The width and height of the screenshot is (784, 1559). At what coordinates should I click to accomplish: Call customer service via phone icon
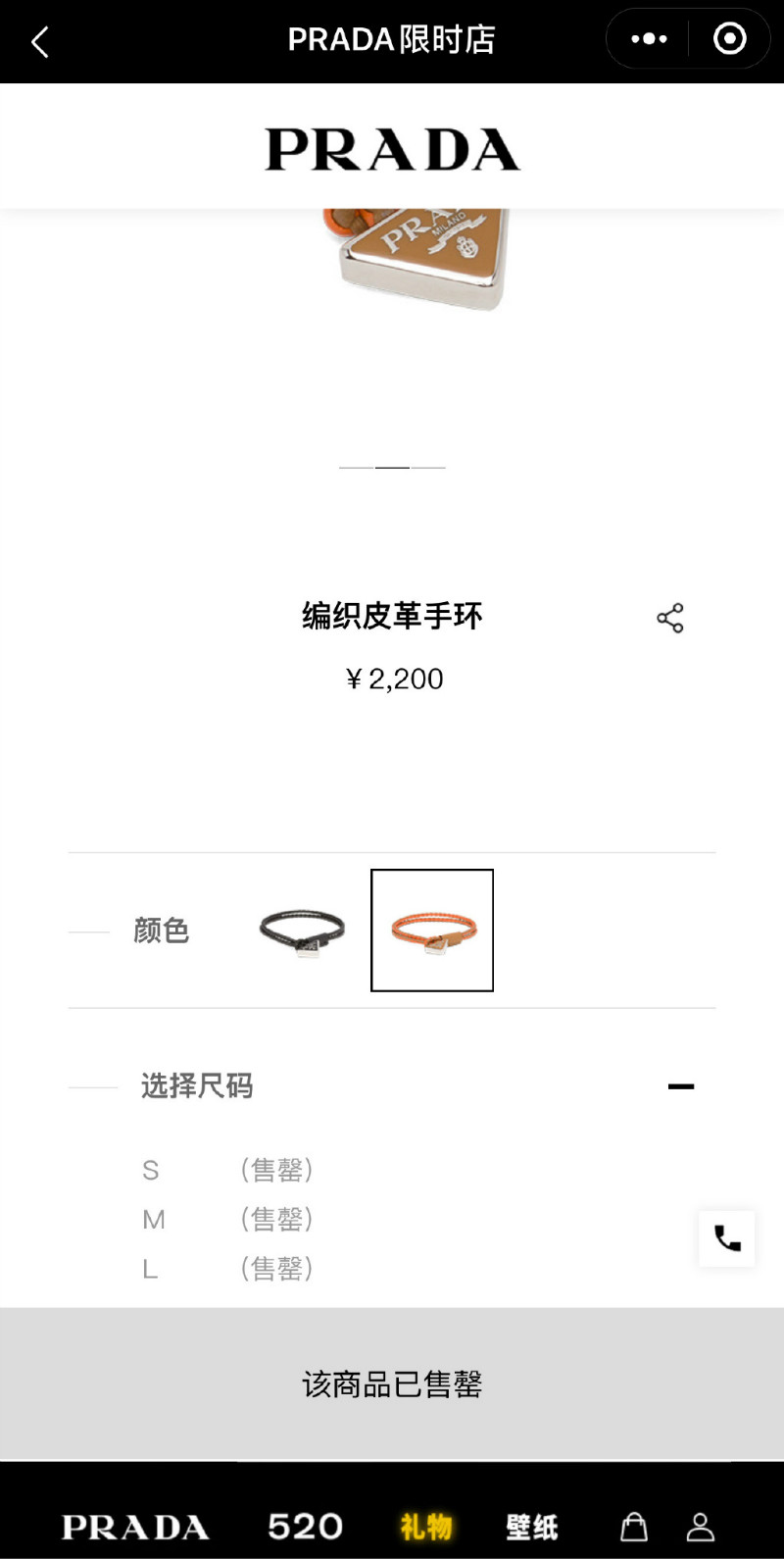coord(727,1238)
